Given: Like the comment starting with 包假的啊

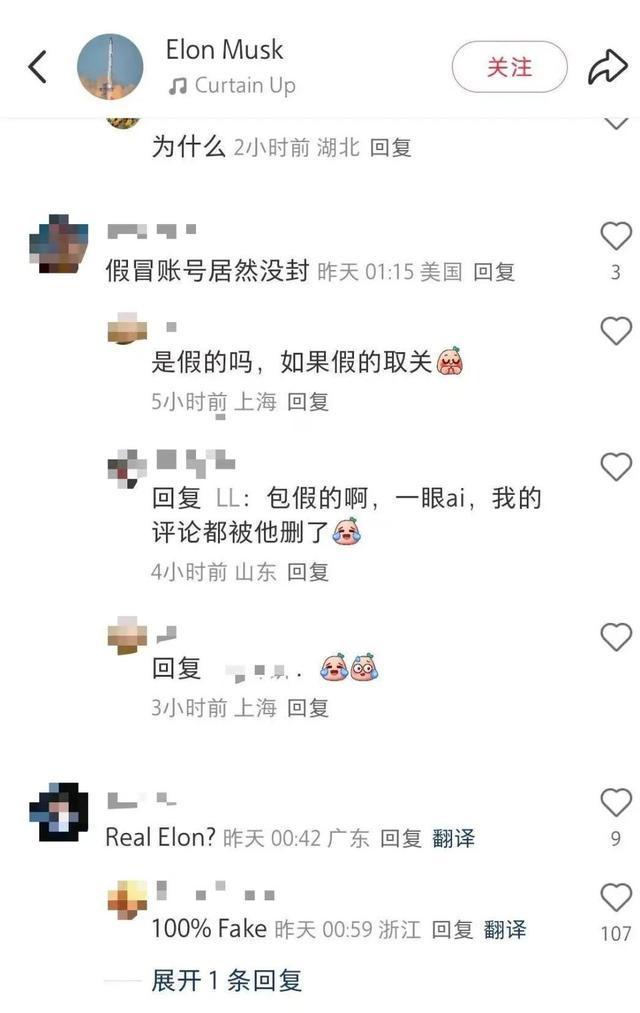Looking at the screenshot, I should (x=615, y=467).
